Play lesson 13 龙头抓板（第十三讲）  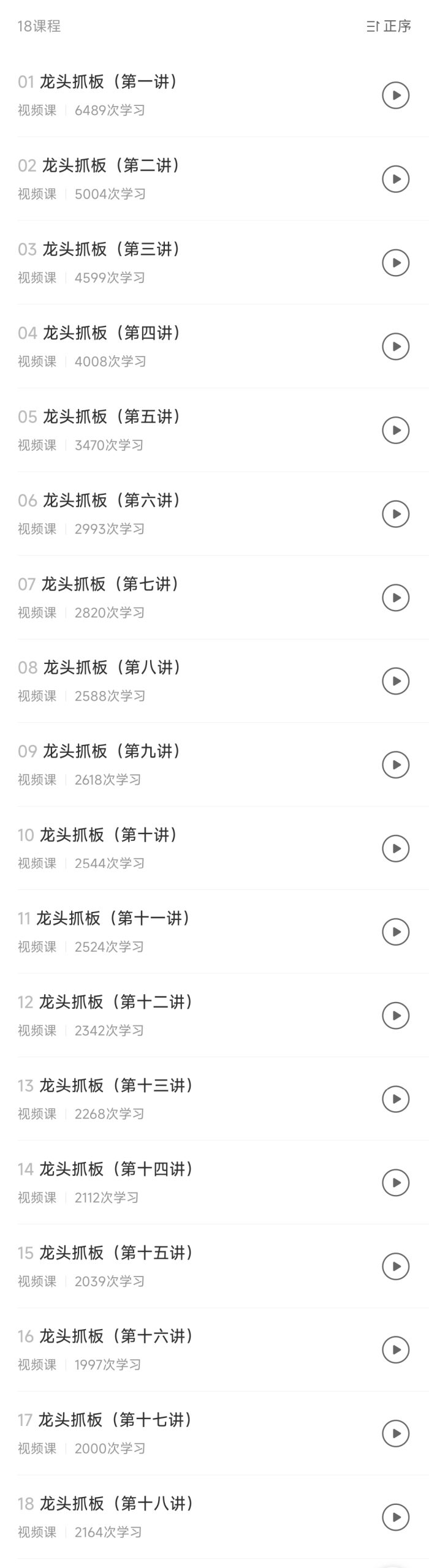pos(395,1099)
